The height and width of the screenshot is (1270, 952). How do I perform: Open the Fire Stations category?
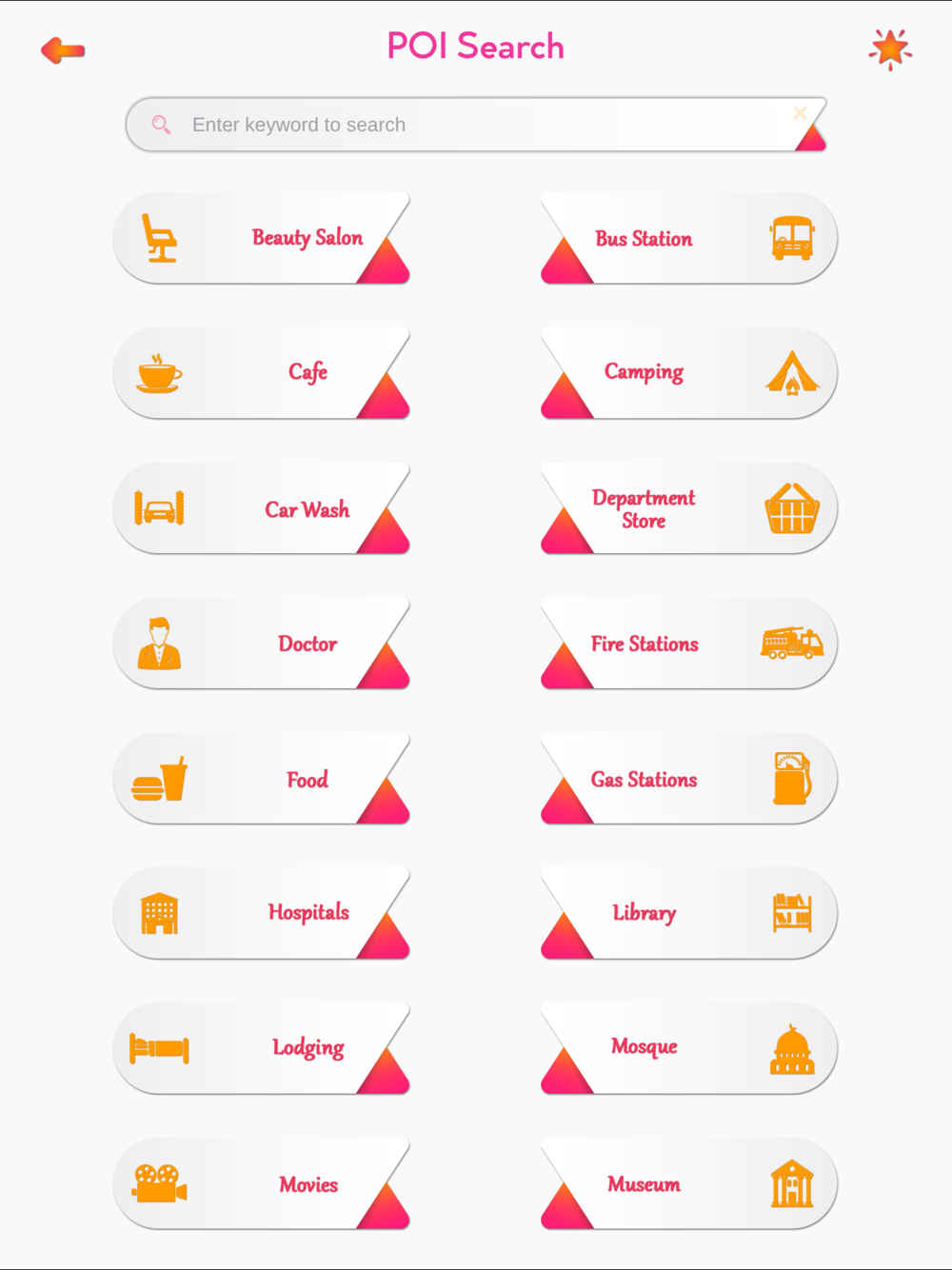pos(689,644)
